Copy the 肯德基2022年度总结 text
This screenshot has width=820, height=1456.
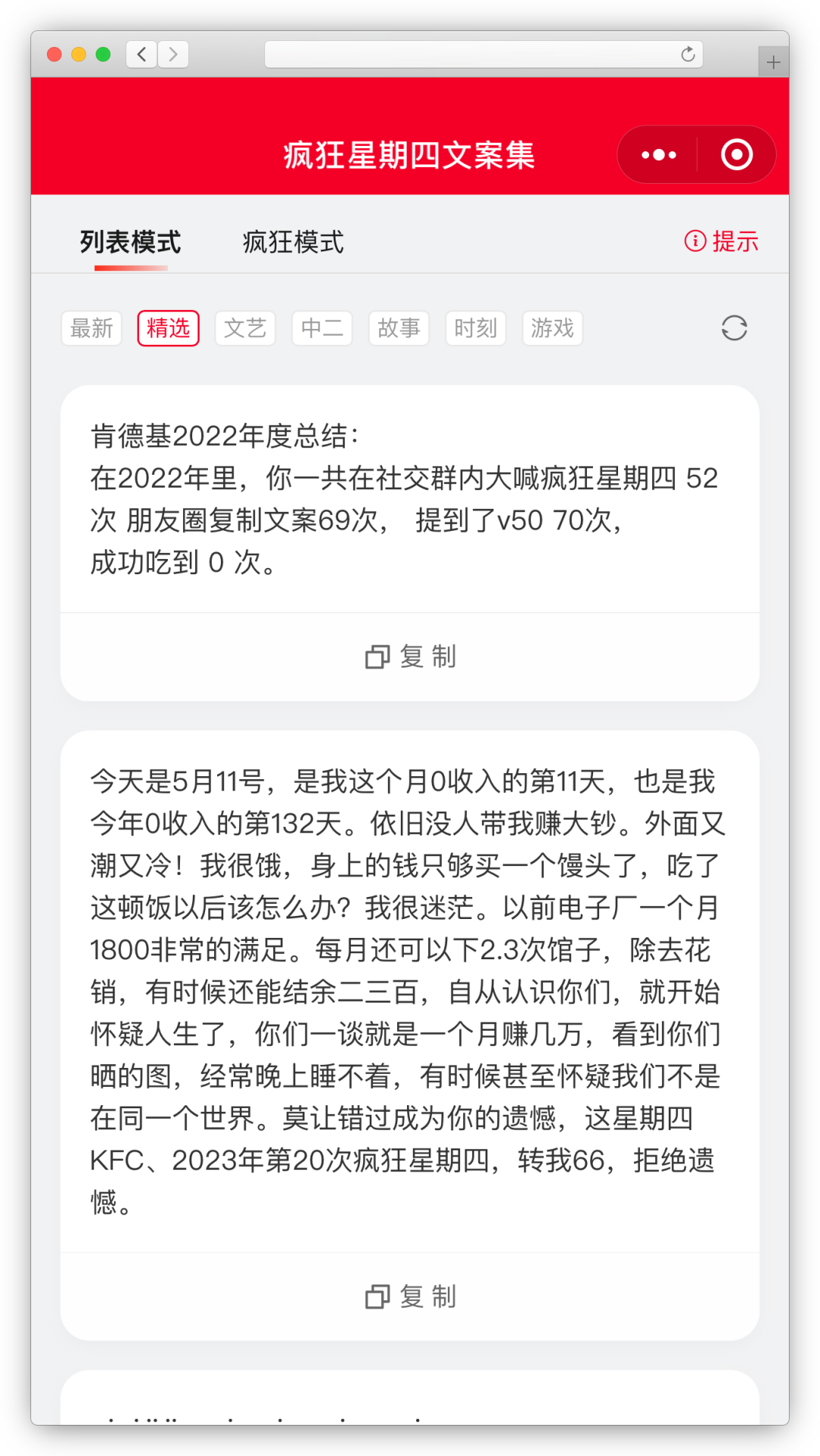[410, 657]
